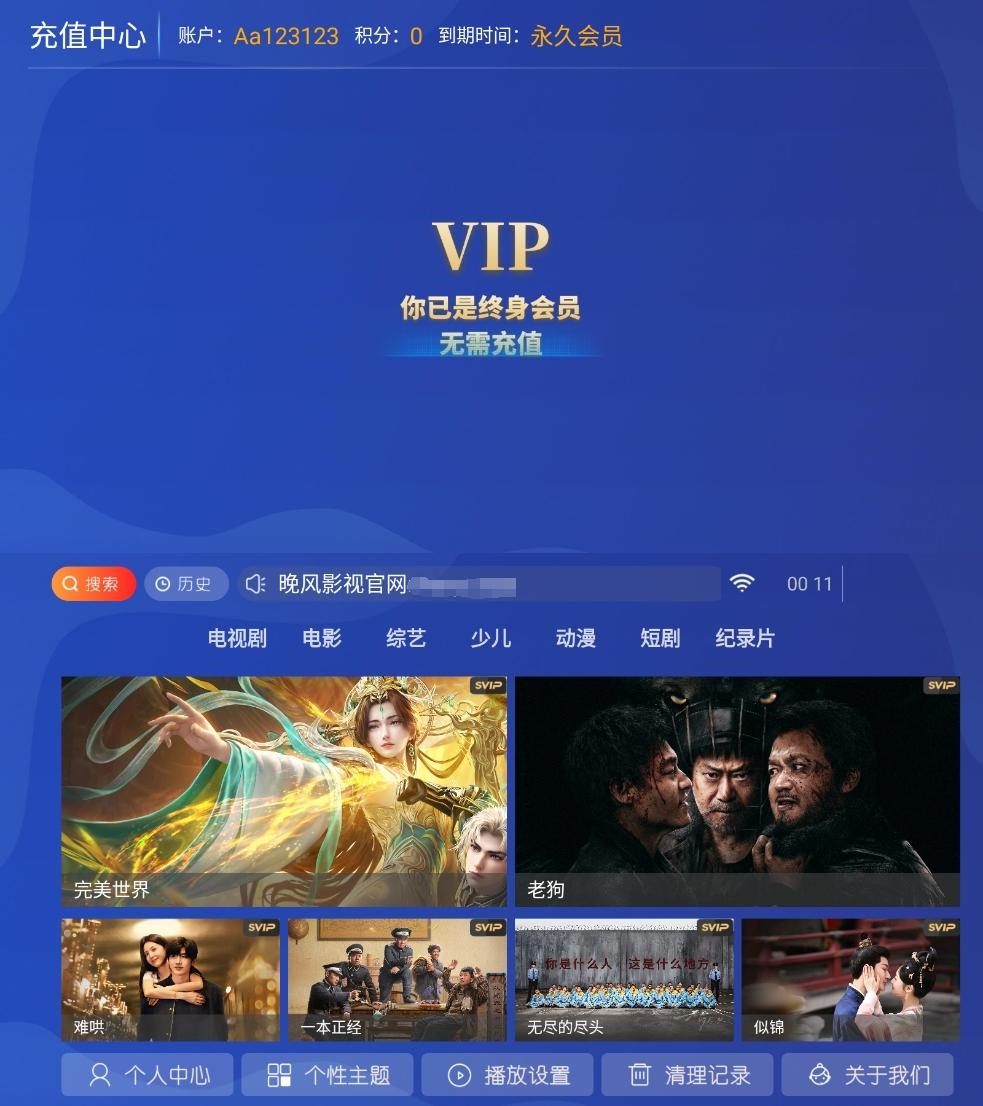Image resolution: width=983 pixels, height=1106 pixels.
Task: Switch to the 动漫 tab
Action: click(x=575, y=638)
